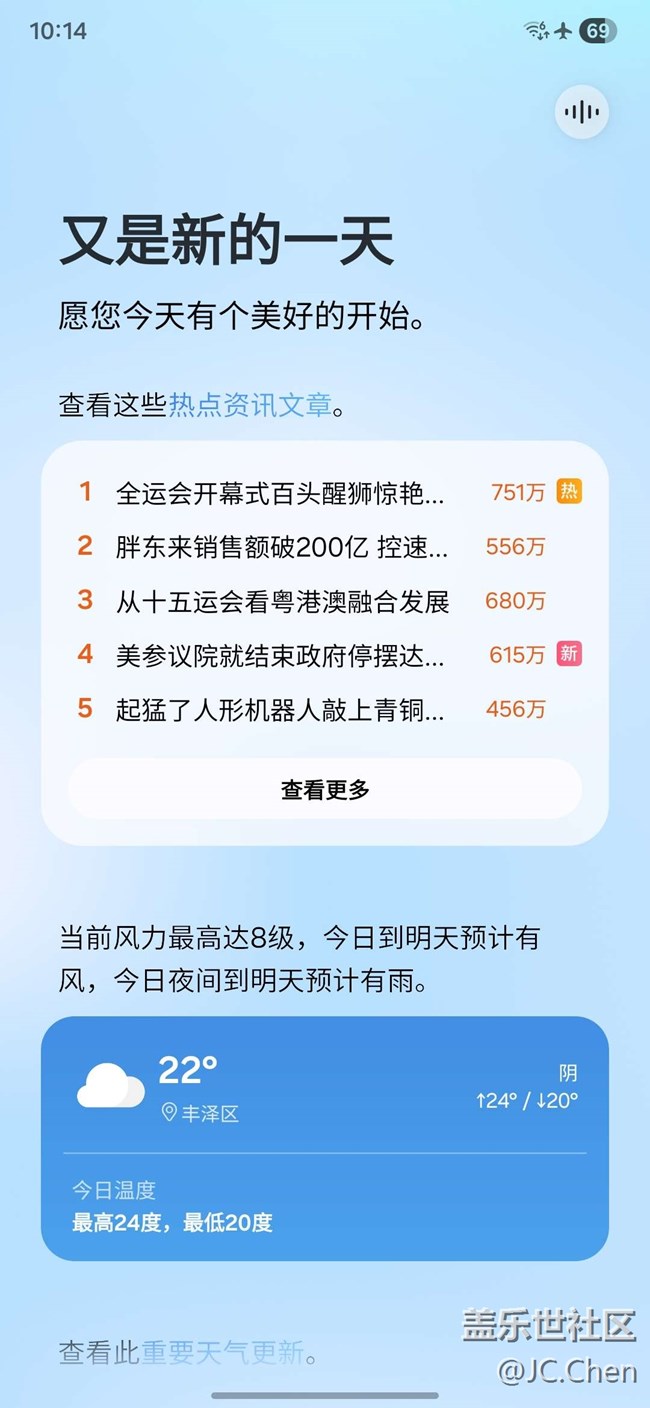Tap the 查看更多 button
The height and width of the screenshot is (1408, 650).
pyautogui.click(x=325, y=789)
